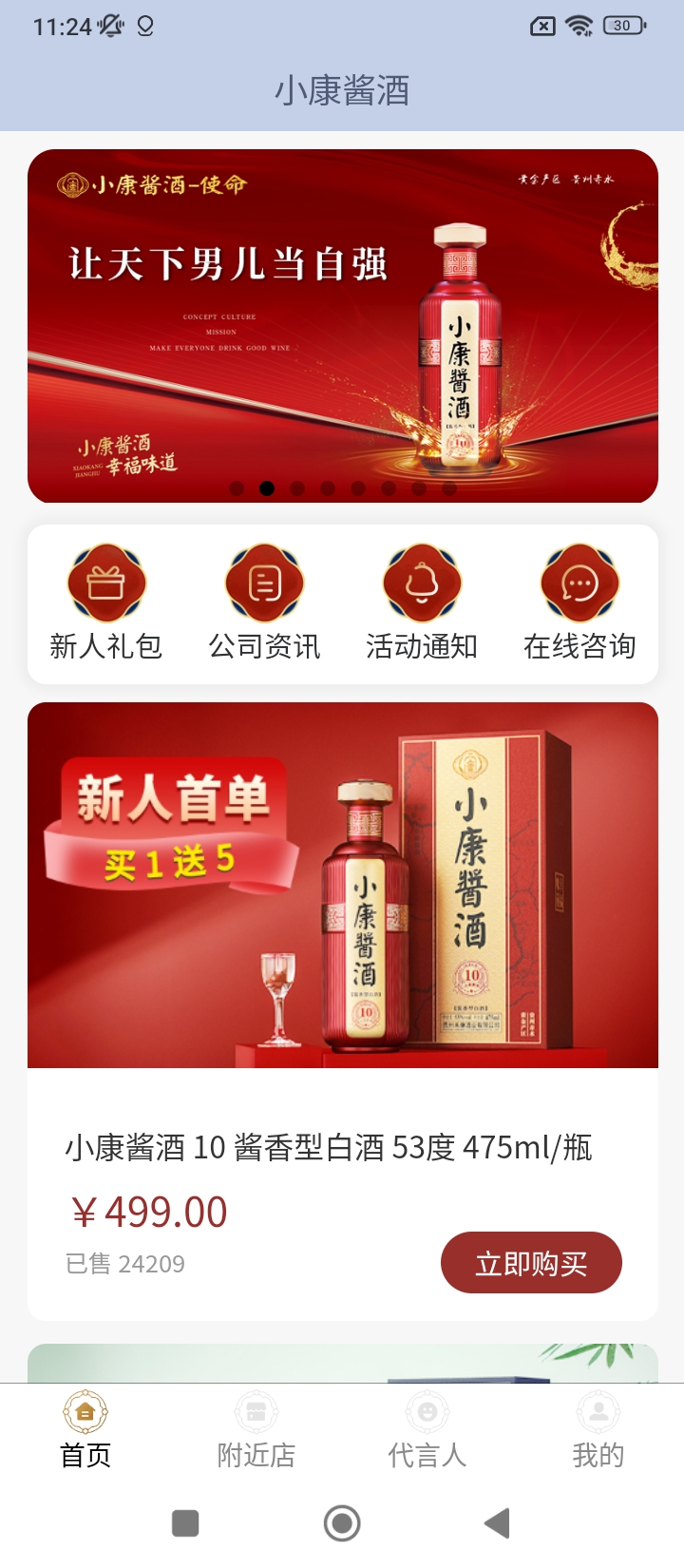Switch to the 代言人 tab
The height and width of the screenshot is (1568, 684).
(427, 1430)
